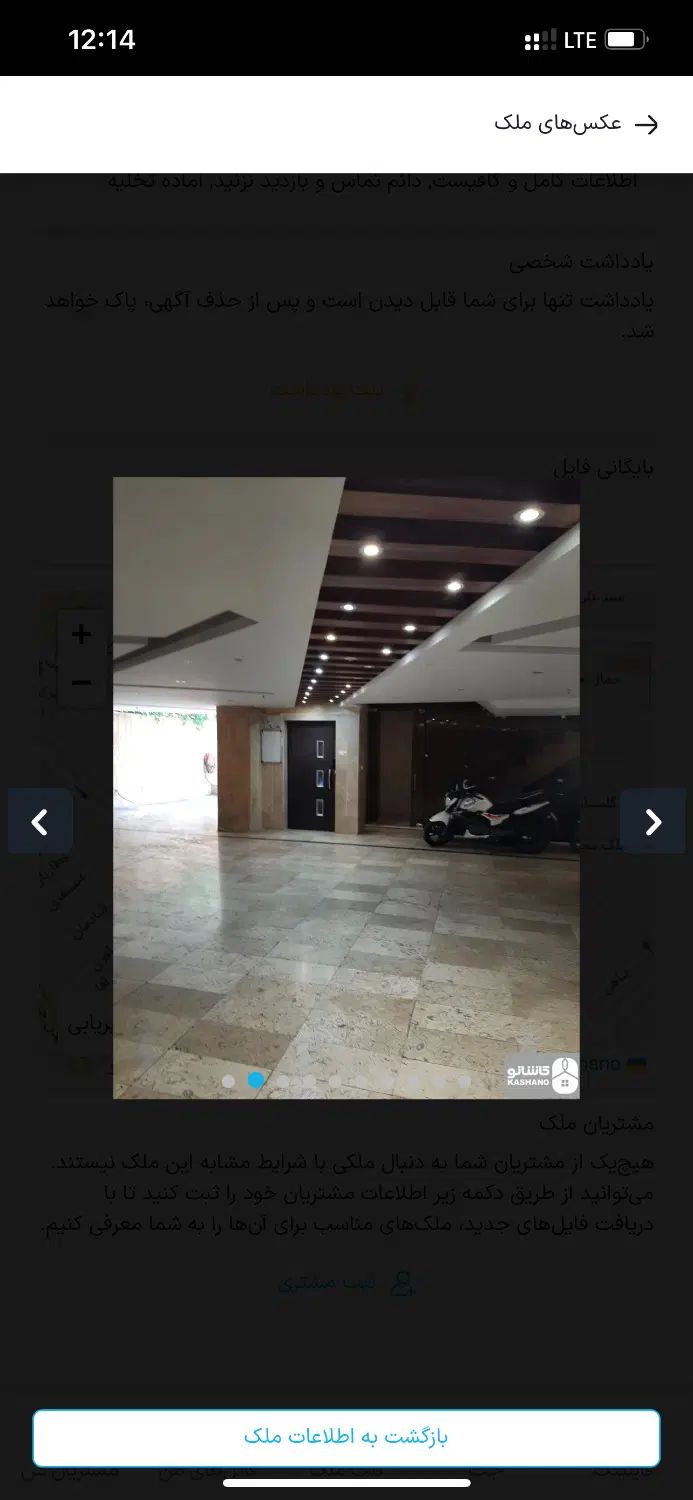Show the next property photo
Screen dimensions: 693x1500
652,822
